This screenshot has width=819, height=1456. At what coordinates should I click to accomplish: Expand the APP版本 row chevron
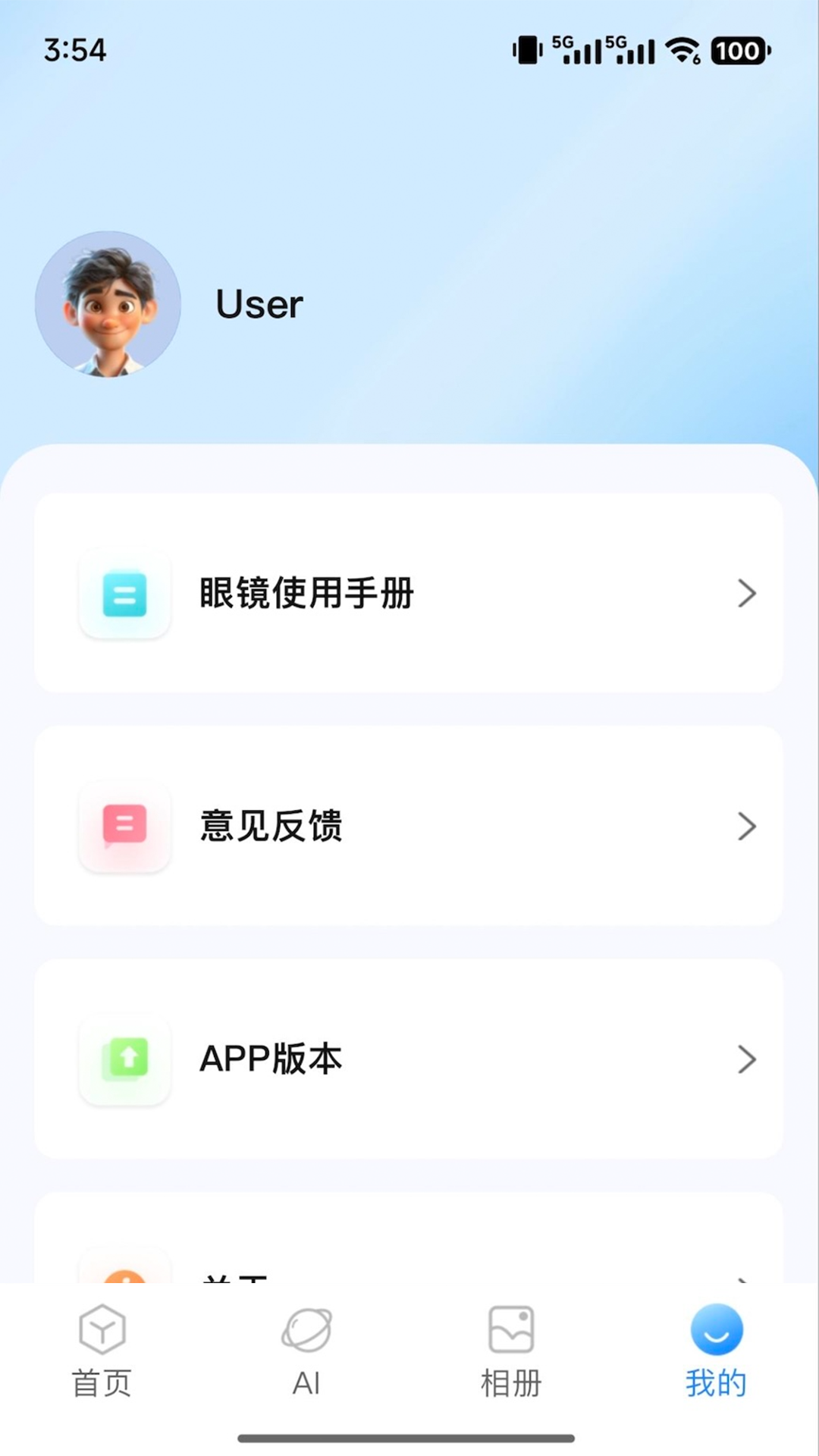(x=746, y=1060)
